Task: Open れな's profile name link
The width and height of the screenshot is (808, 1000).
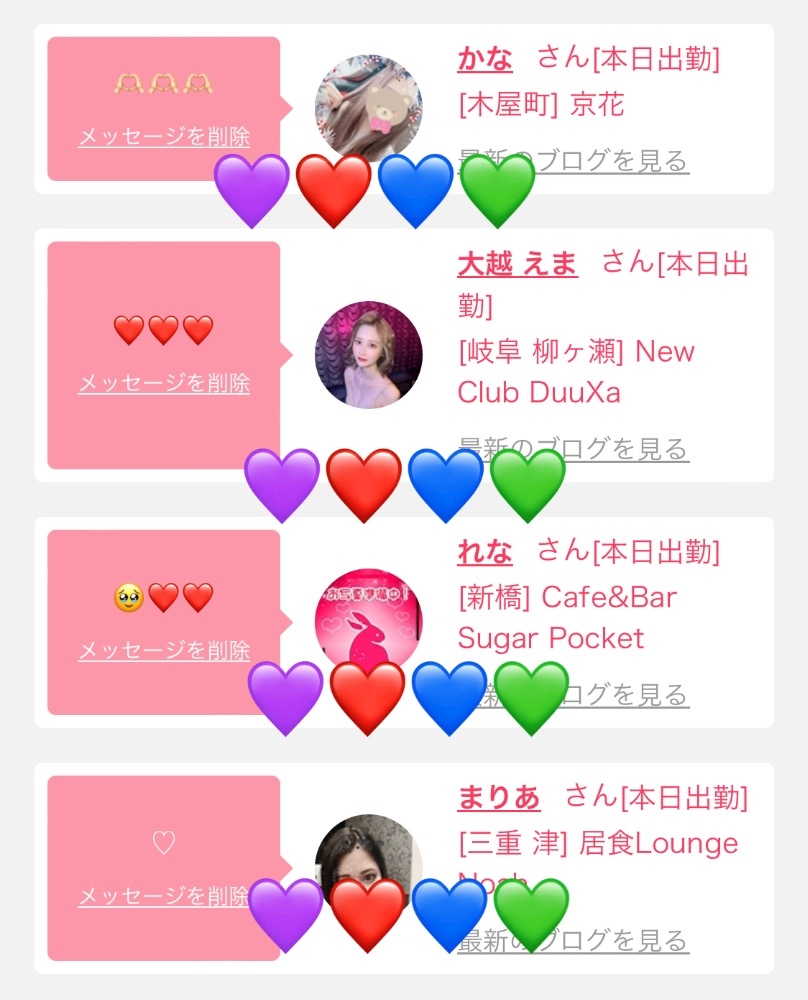Action: coord(485,551)
